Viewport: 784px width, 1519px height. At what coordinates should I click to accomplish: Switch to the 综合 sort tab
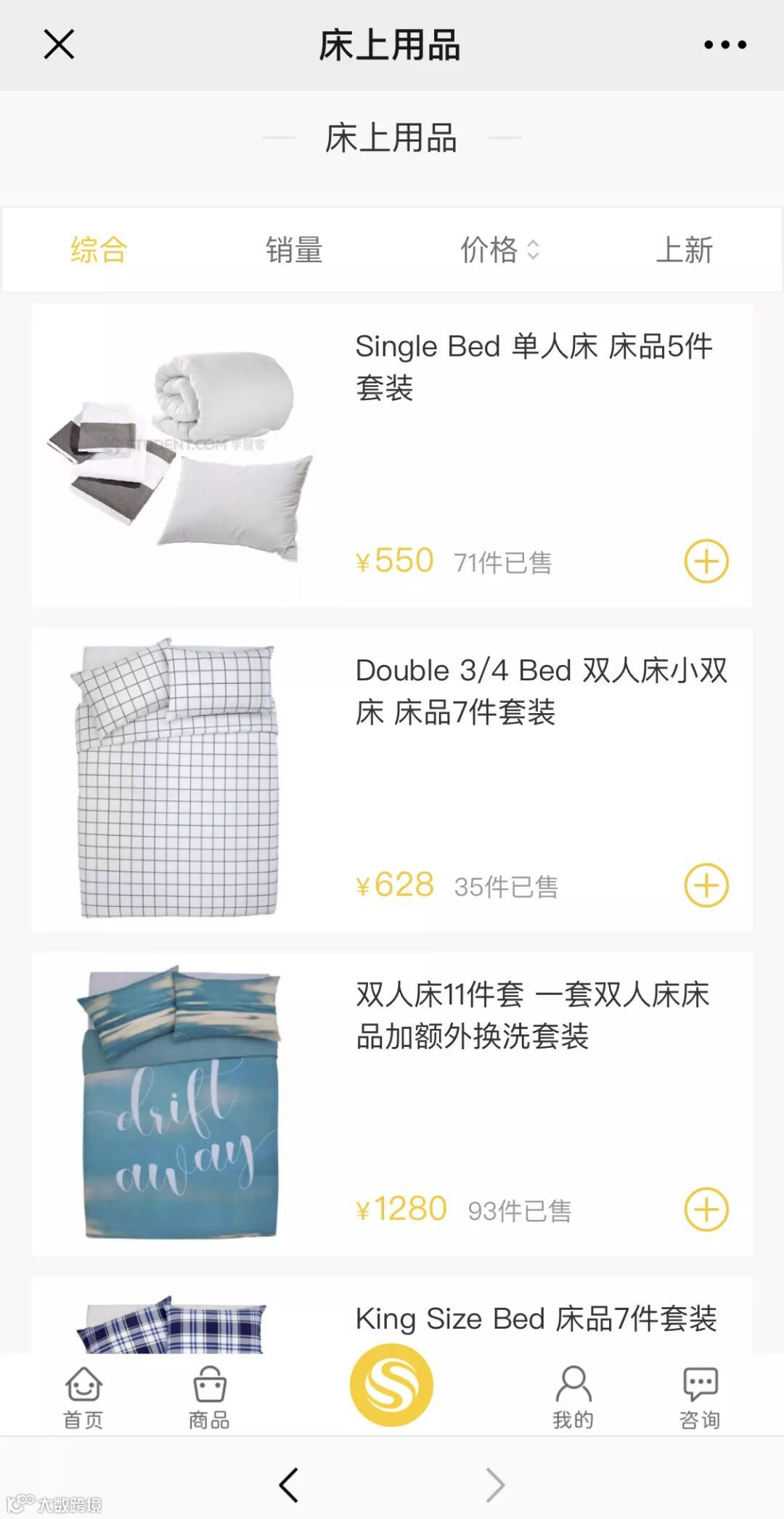point(99,250)
